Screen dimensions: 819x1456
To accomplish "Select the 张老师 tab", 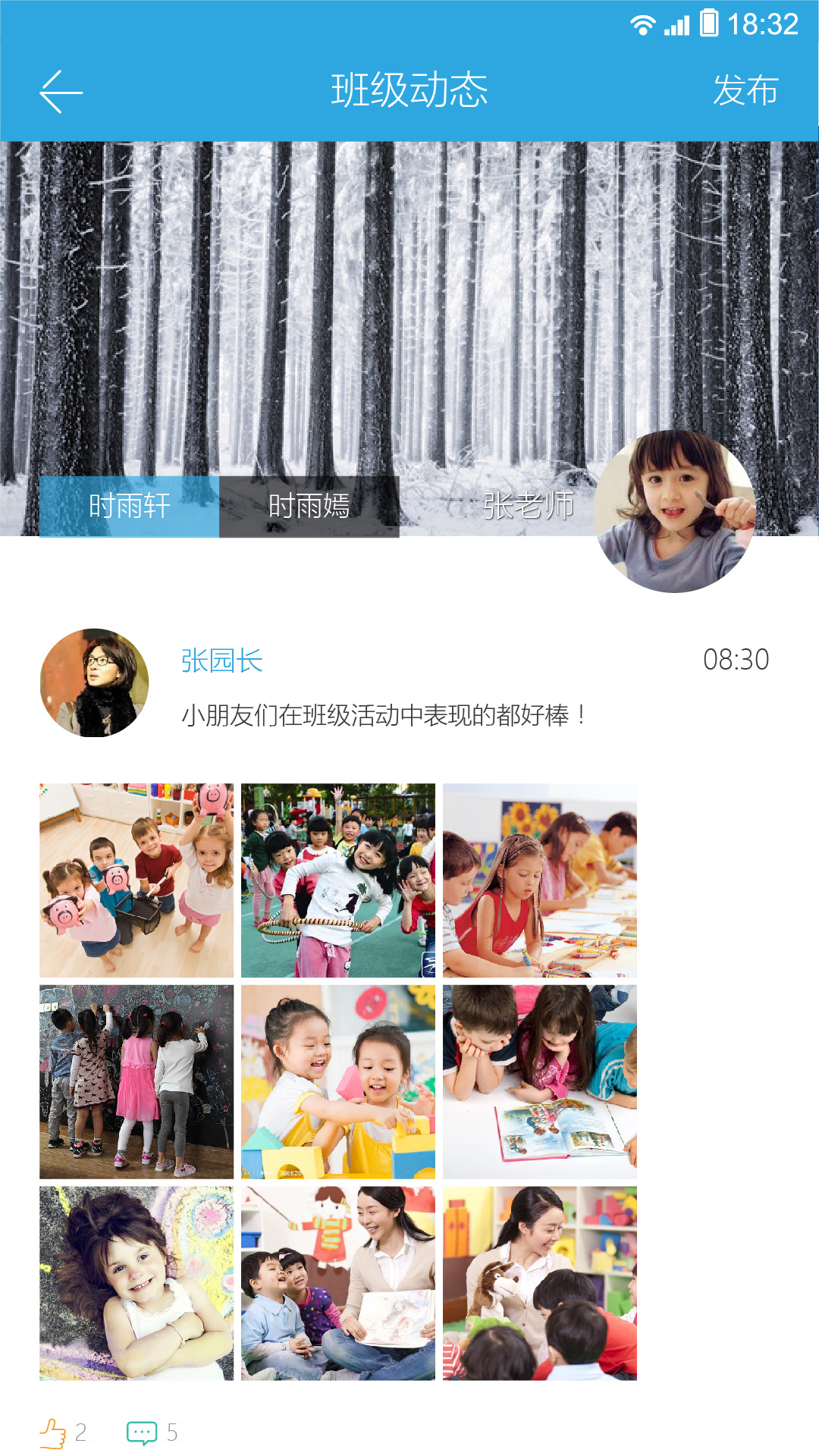I will click(528, 506).
